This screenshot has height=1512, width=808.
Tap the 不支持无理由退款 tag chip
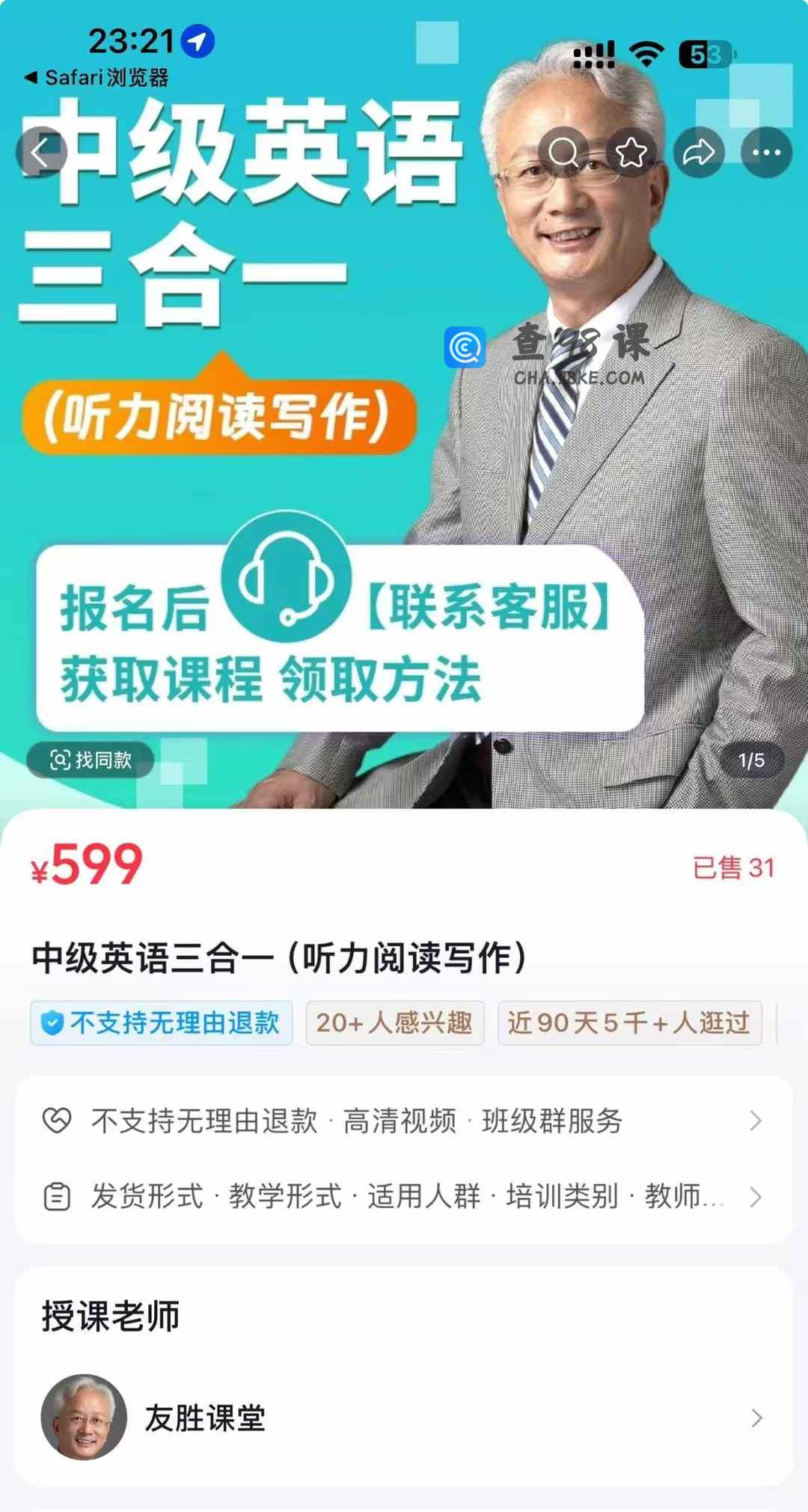tap(162, 1022)
